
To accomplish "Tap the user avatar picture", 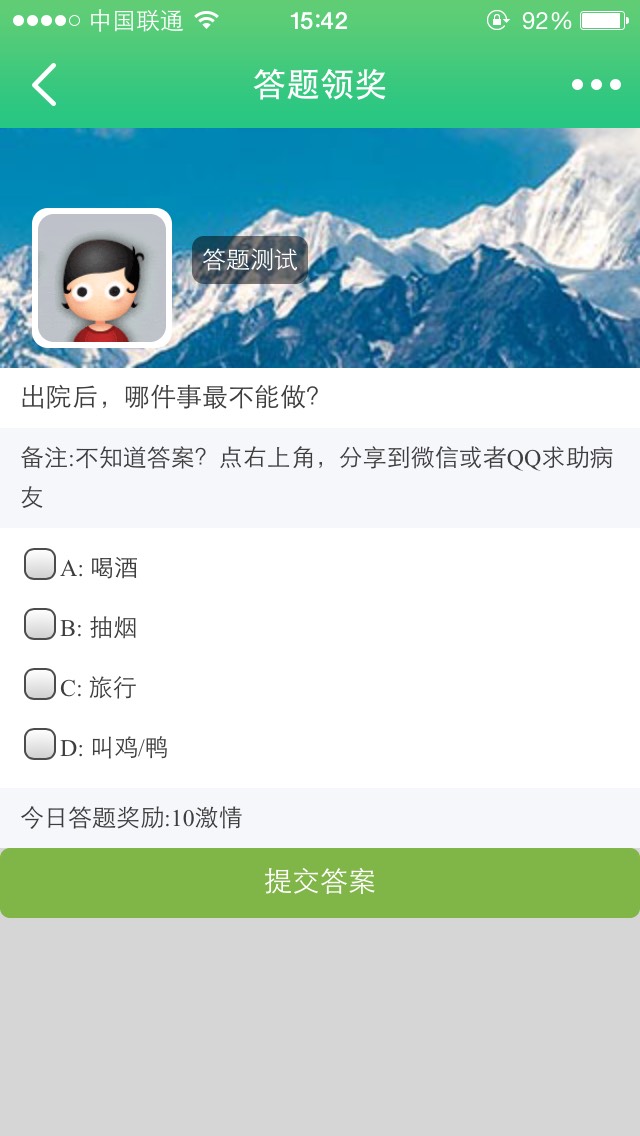I will [x=102, y=278].
